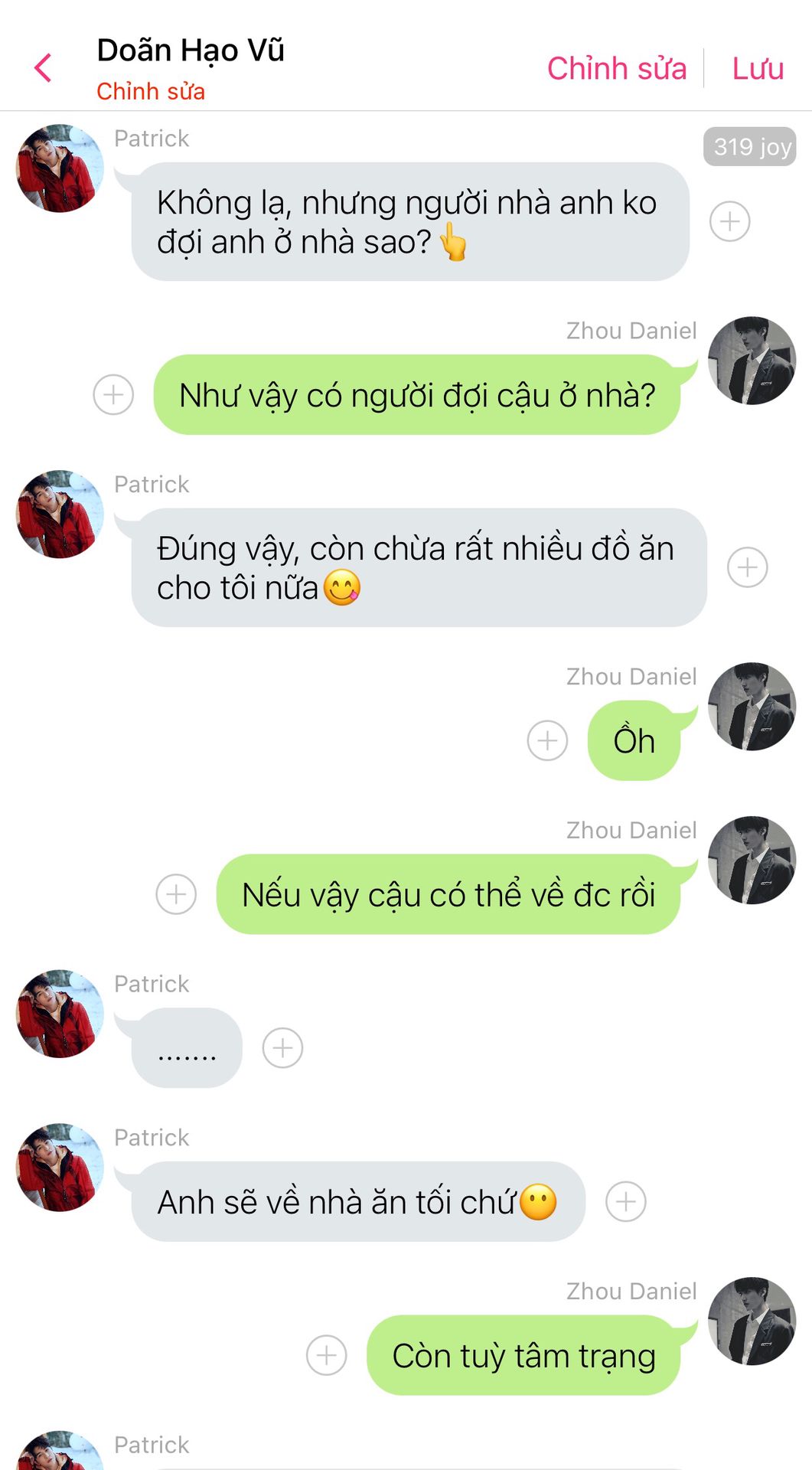Tap plus next to "Không lạ, nhưng người nhà" message
This screenshot has width=812, height=1470.
[729, 222]
